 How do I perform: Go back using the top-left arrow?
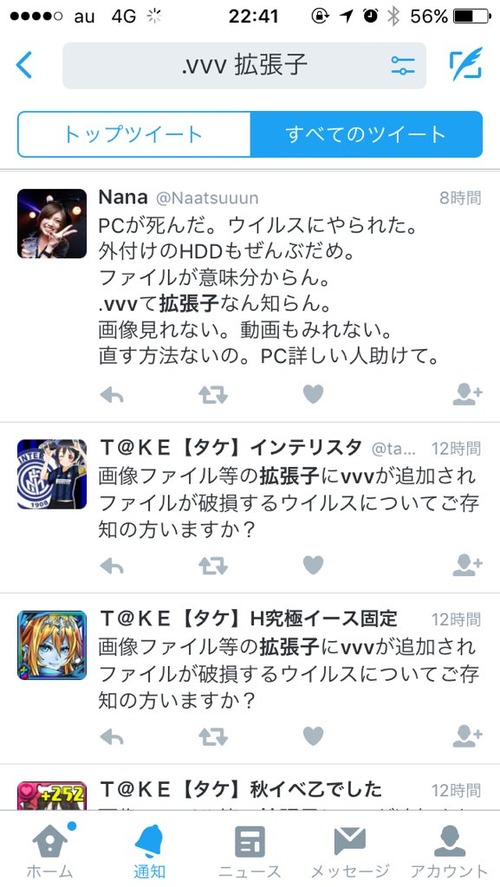(24, 66)
